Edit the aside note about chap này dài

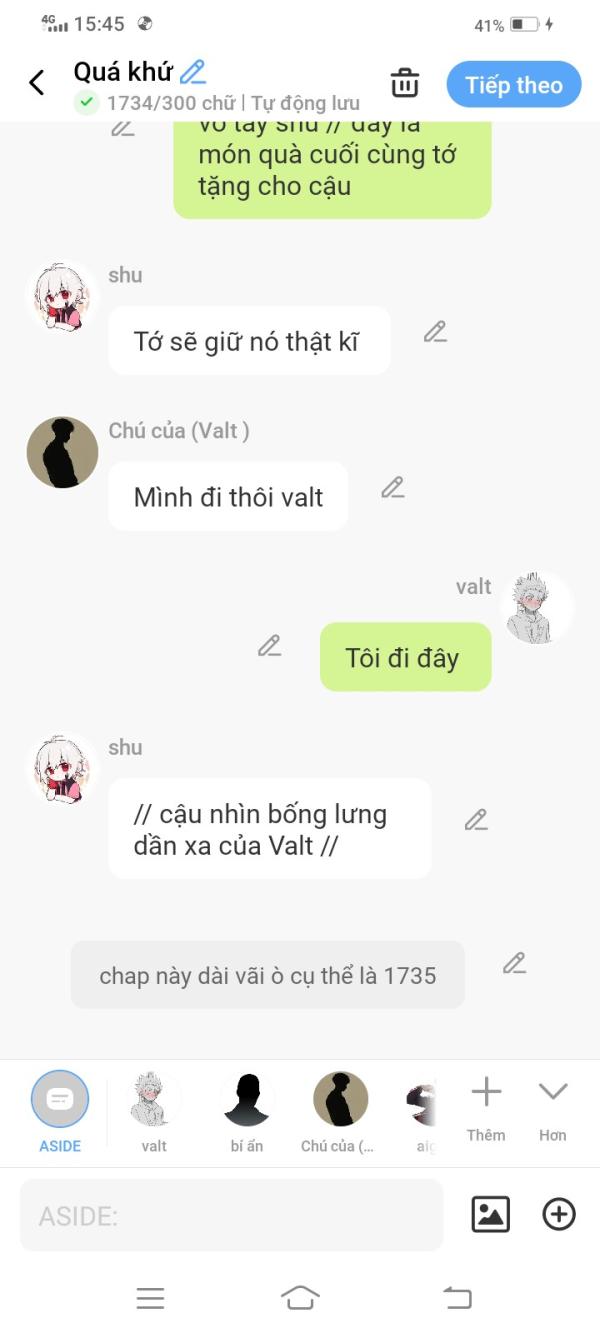[x=514, y=964]
